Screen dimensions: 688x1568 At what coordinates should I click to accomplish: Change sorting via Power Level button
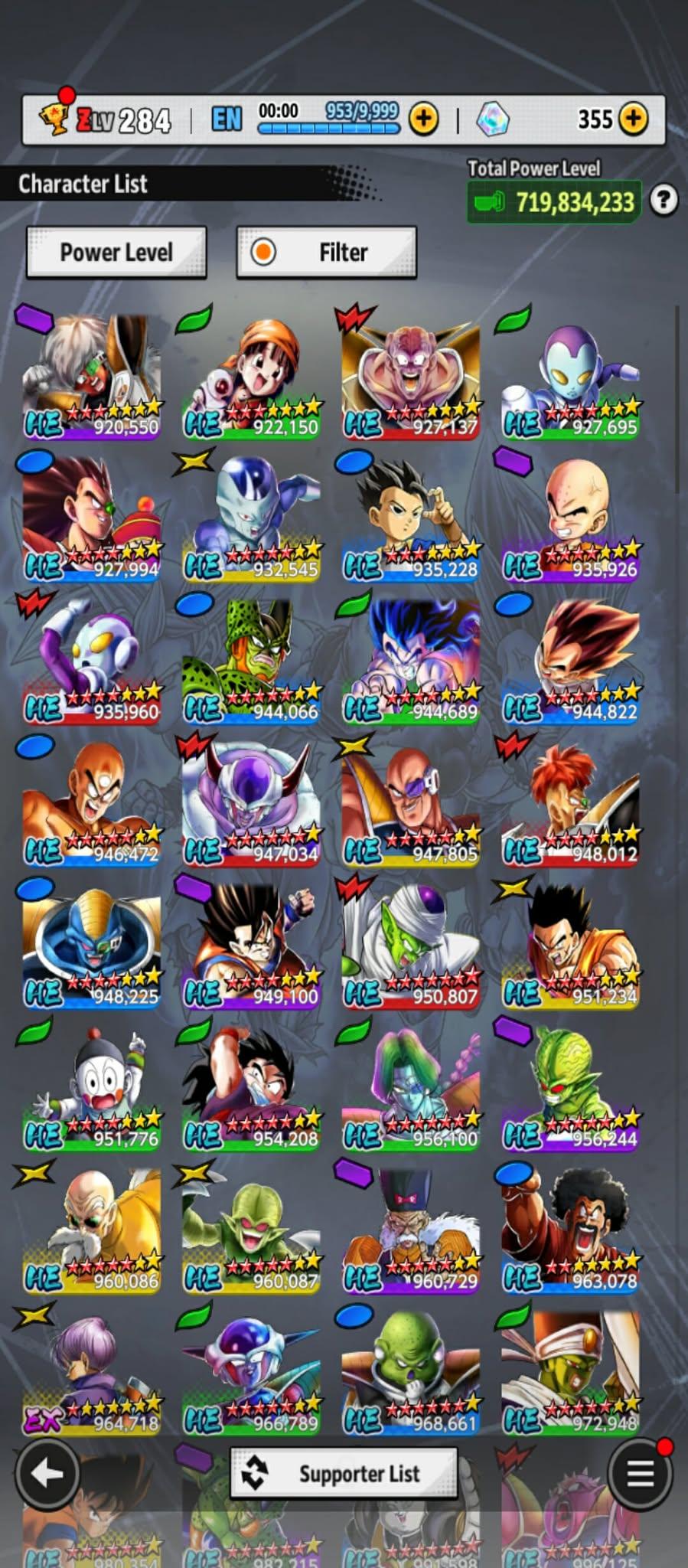116,252
